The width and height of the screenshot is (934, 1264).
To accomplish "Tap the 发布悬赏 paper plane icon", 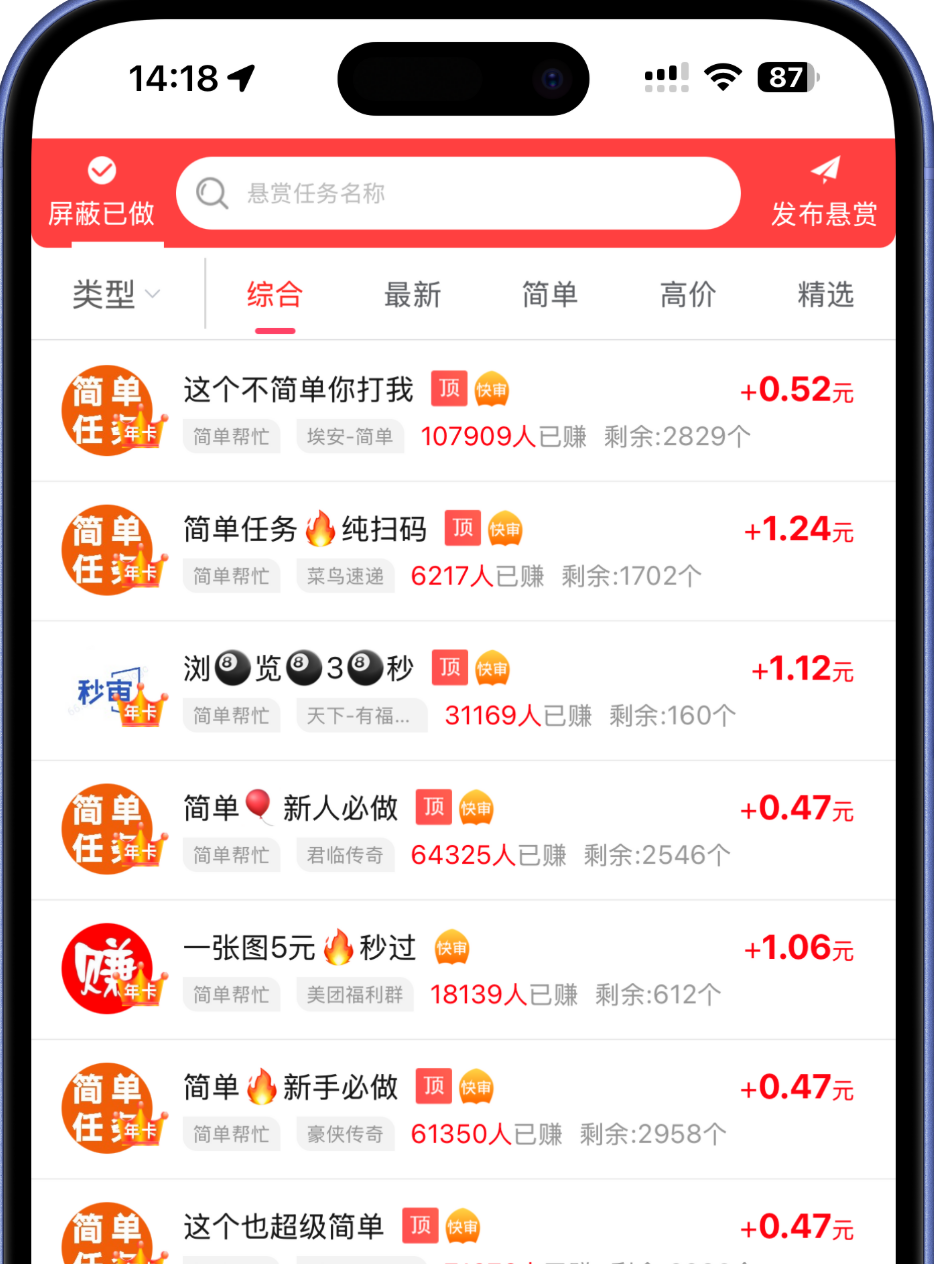I will point(823,169).
